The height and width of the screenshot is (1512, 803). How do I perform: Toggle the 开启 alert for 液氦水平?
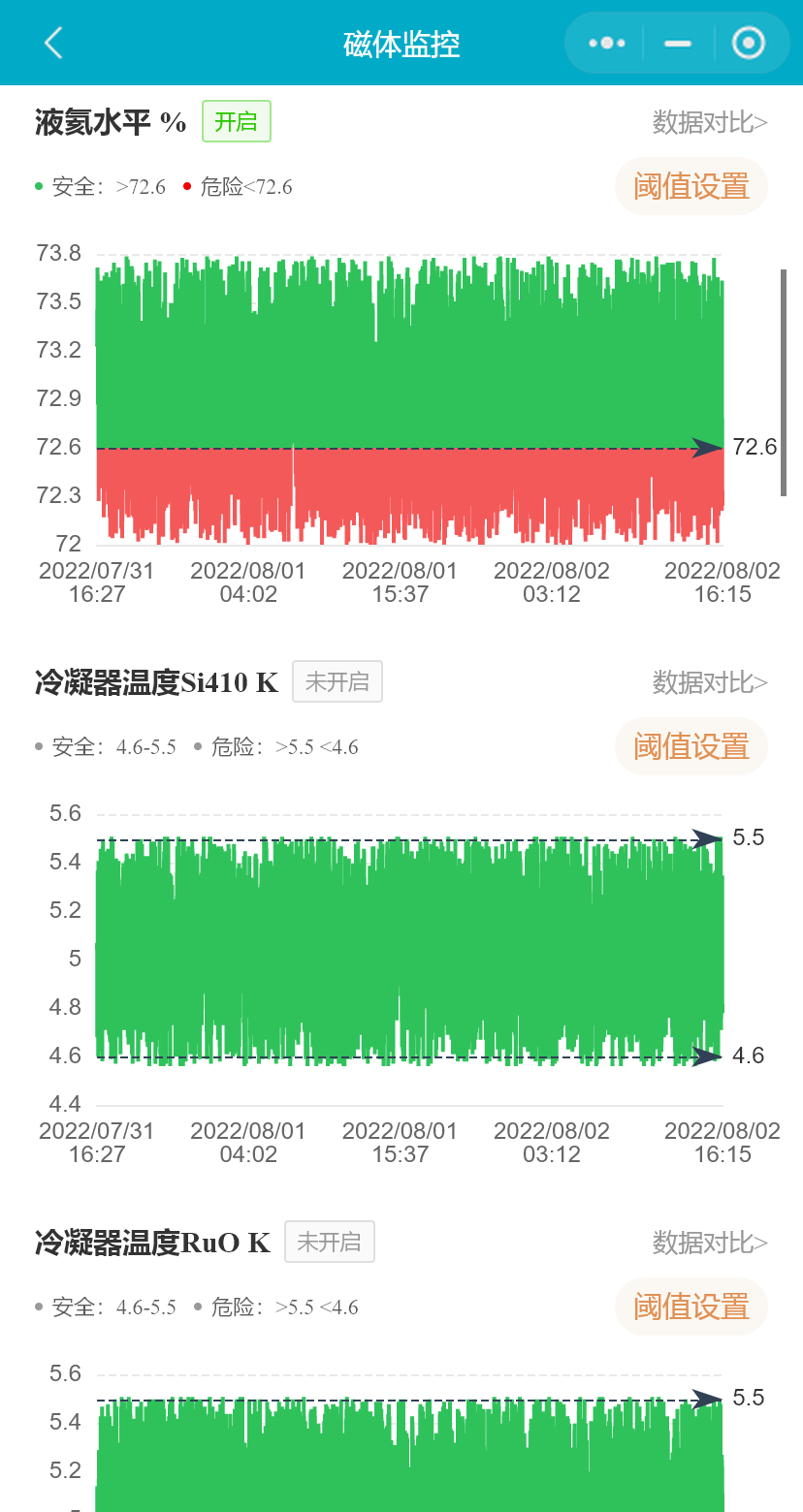(236, 121)
